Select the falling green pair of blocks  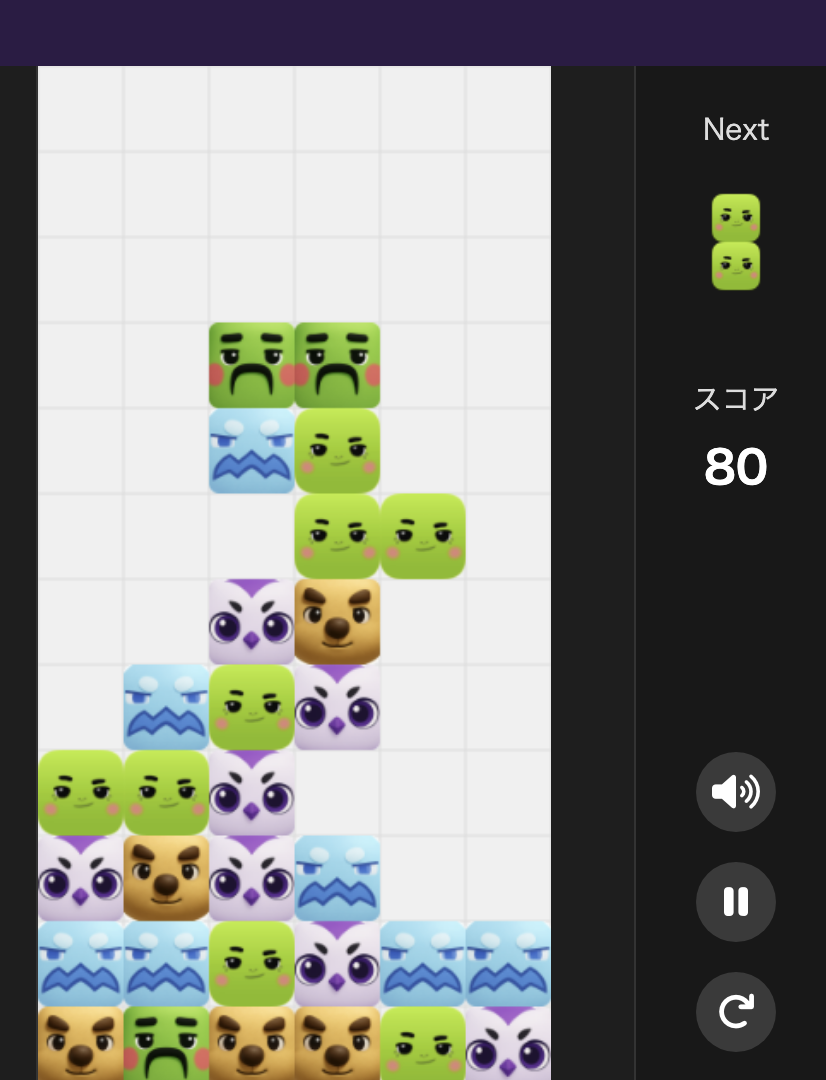tap(295, 365)
